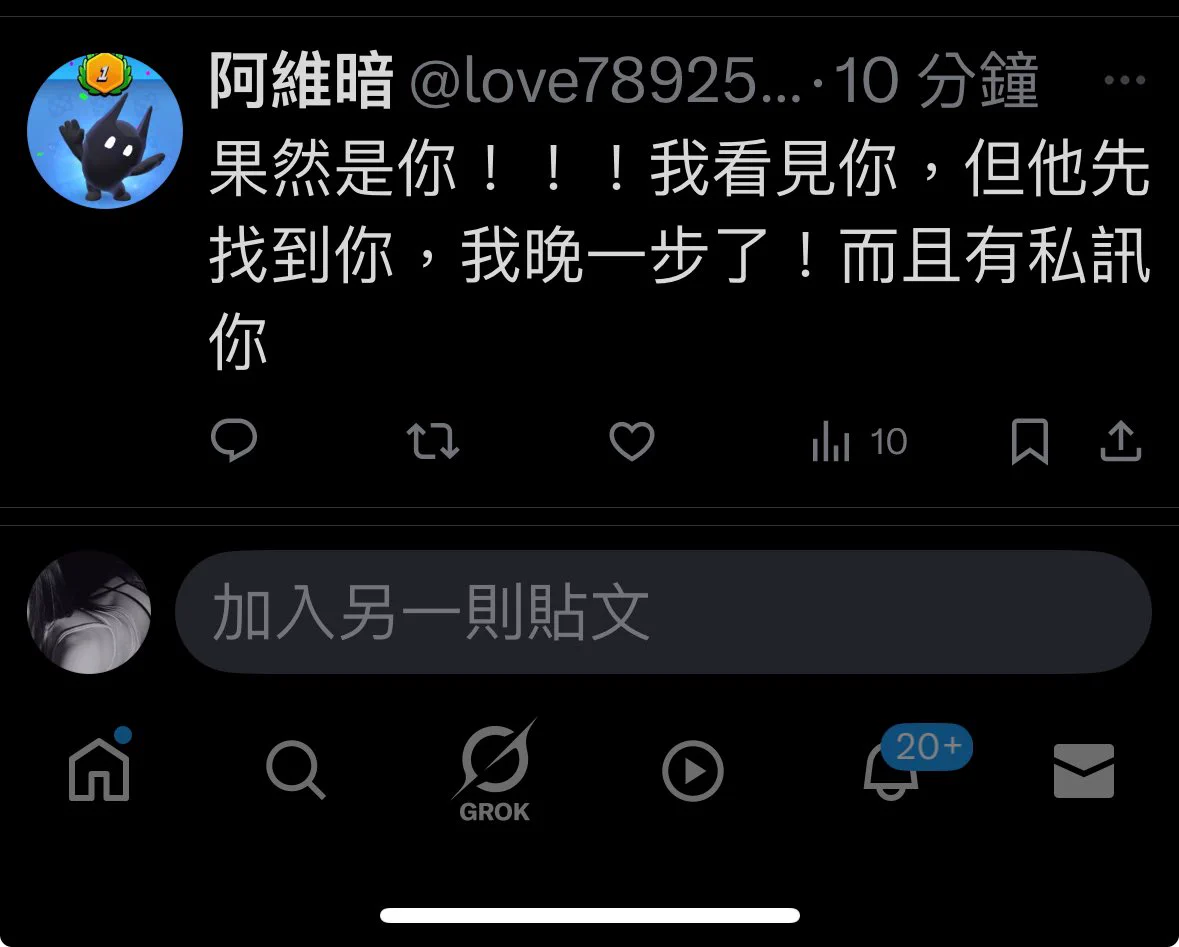Bookmark 阿維暗's post
Screen dimensions: 1179x947
[1029, 441]
